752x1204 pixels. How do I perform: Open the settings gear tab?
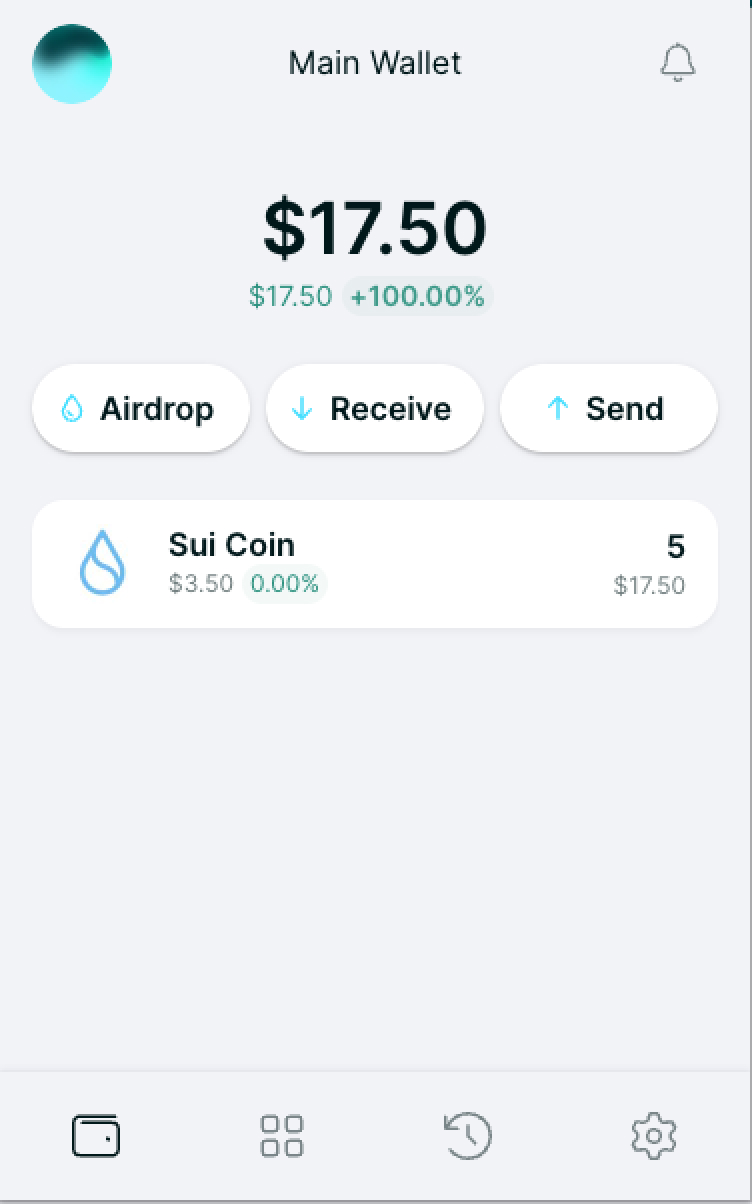click(654, 1136)
